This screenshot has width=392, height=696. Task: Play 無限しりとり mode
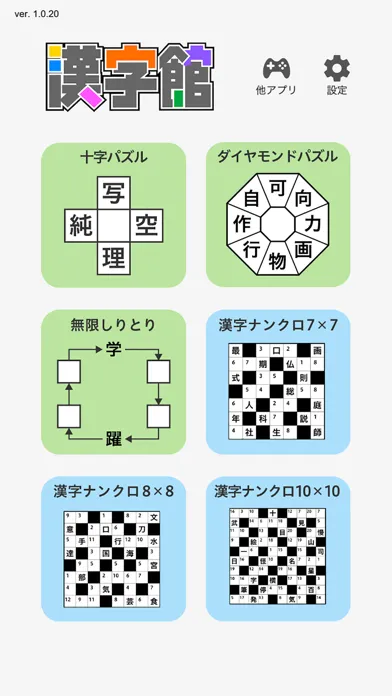click(x=114, y=382)
